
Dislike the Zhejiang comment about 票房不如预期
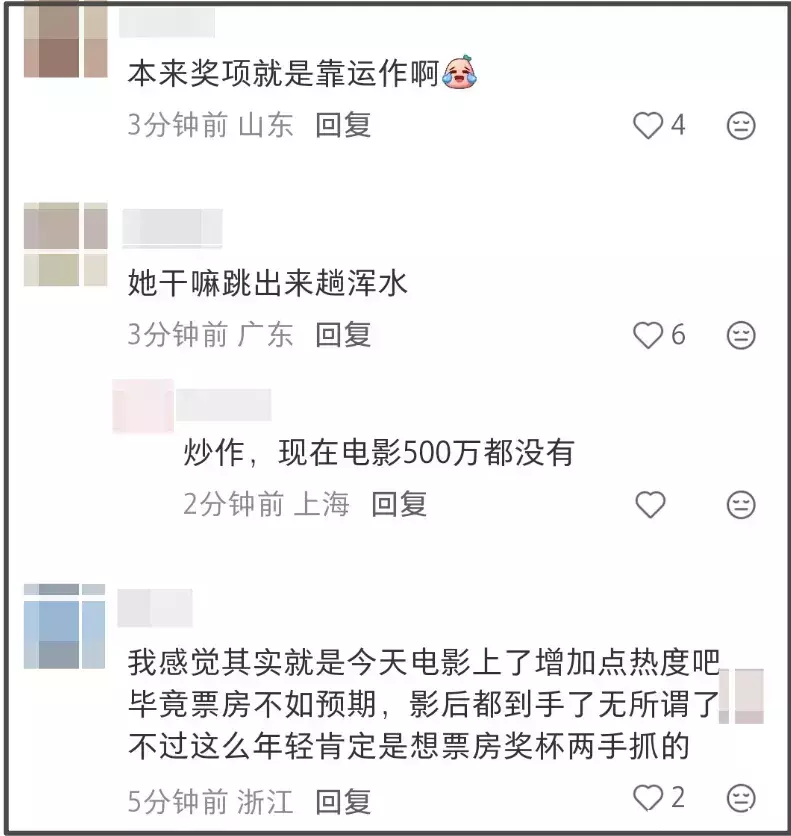[x=741, y=798]
